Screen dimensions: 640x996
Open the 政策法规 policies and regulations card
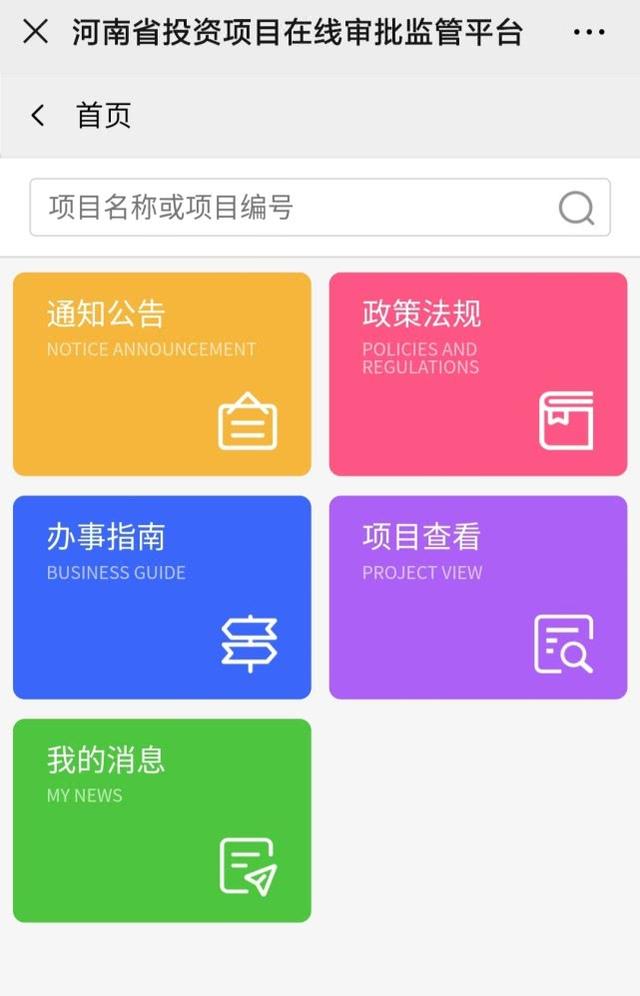point(478,373)
